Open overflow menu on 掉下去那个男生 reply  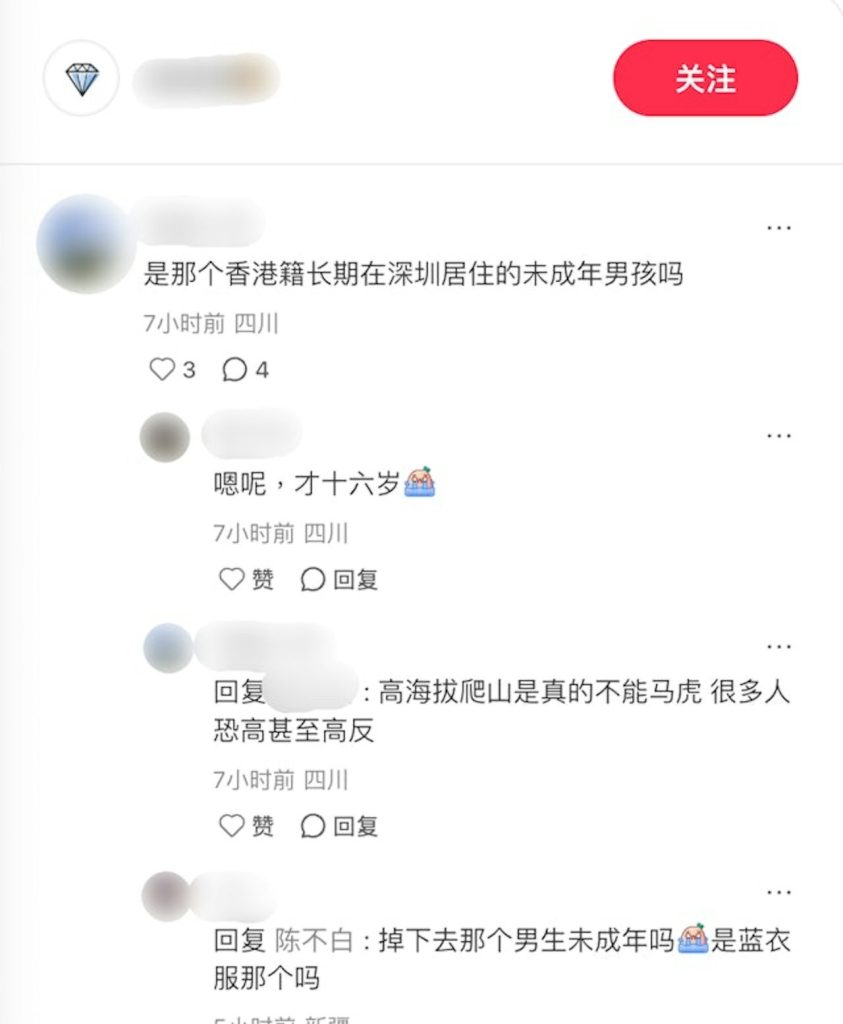click(x=778, y=892)
